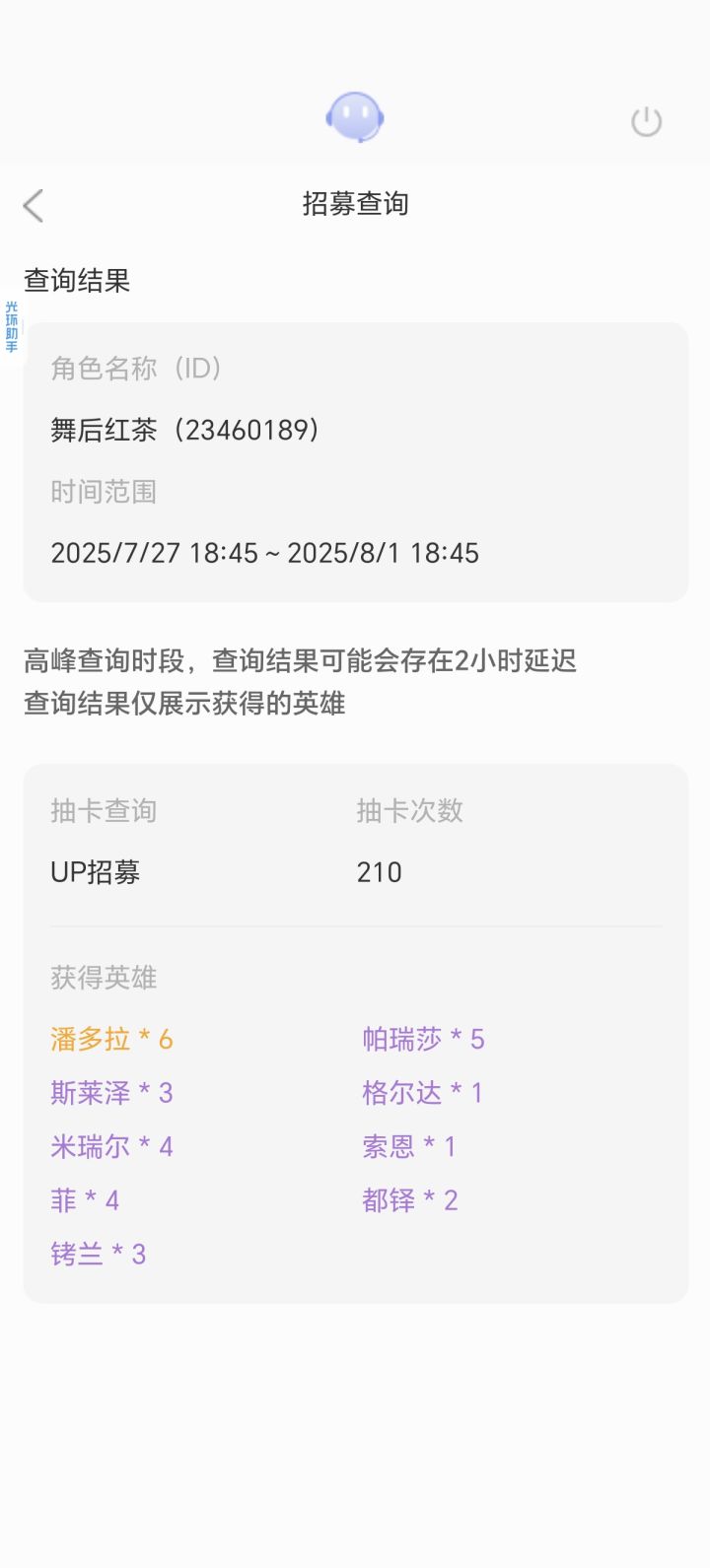Tap the power icon in the header

646,122
